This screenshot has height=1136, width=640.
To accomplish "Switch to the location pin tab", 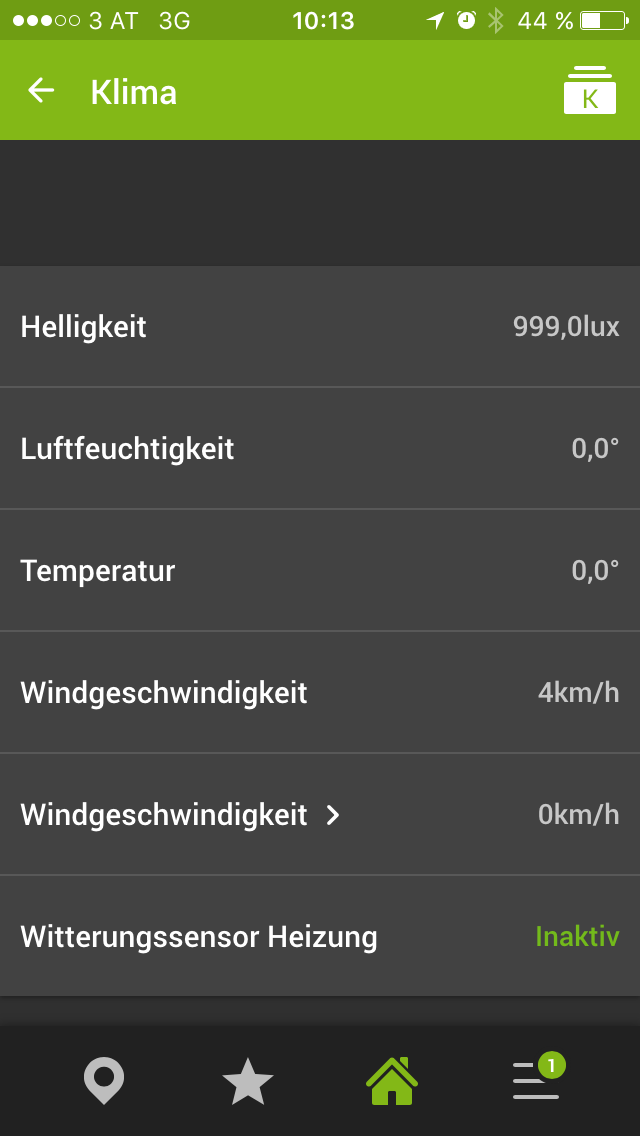I will 103,1081.
